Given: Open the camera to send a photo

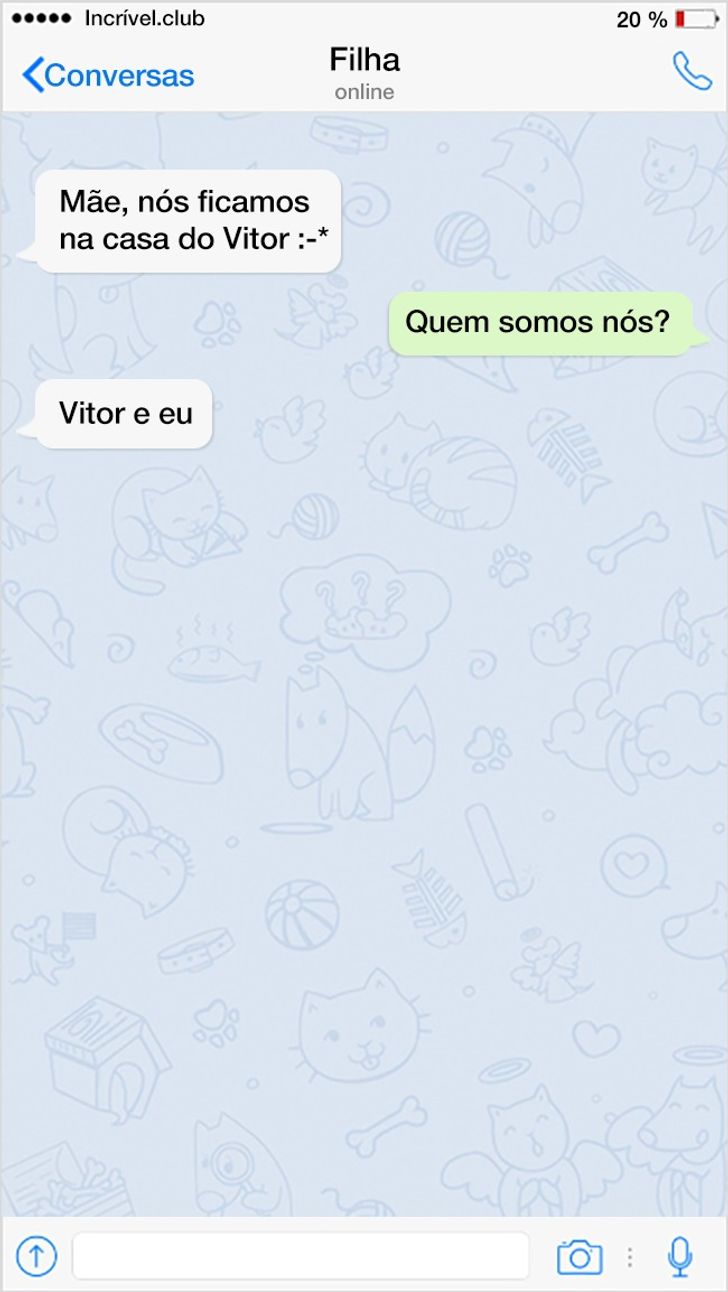Looking at the screenshot, I should tap(579, 1256).
